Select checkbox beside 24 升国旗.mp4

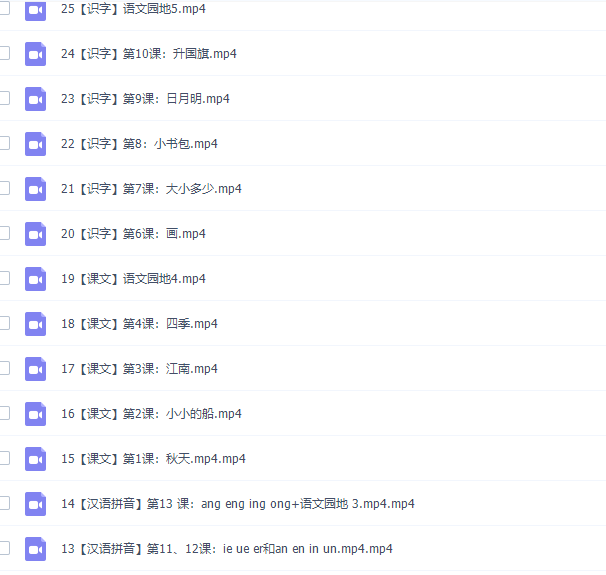point(4,53)
